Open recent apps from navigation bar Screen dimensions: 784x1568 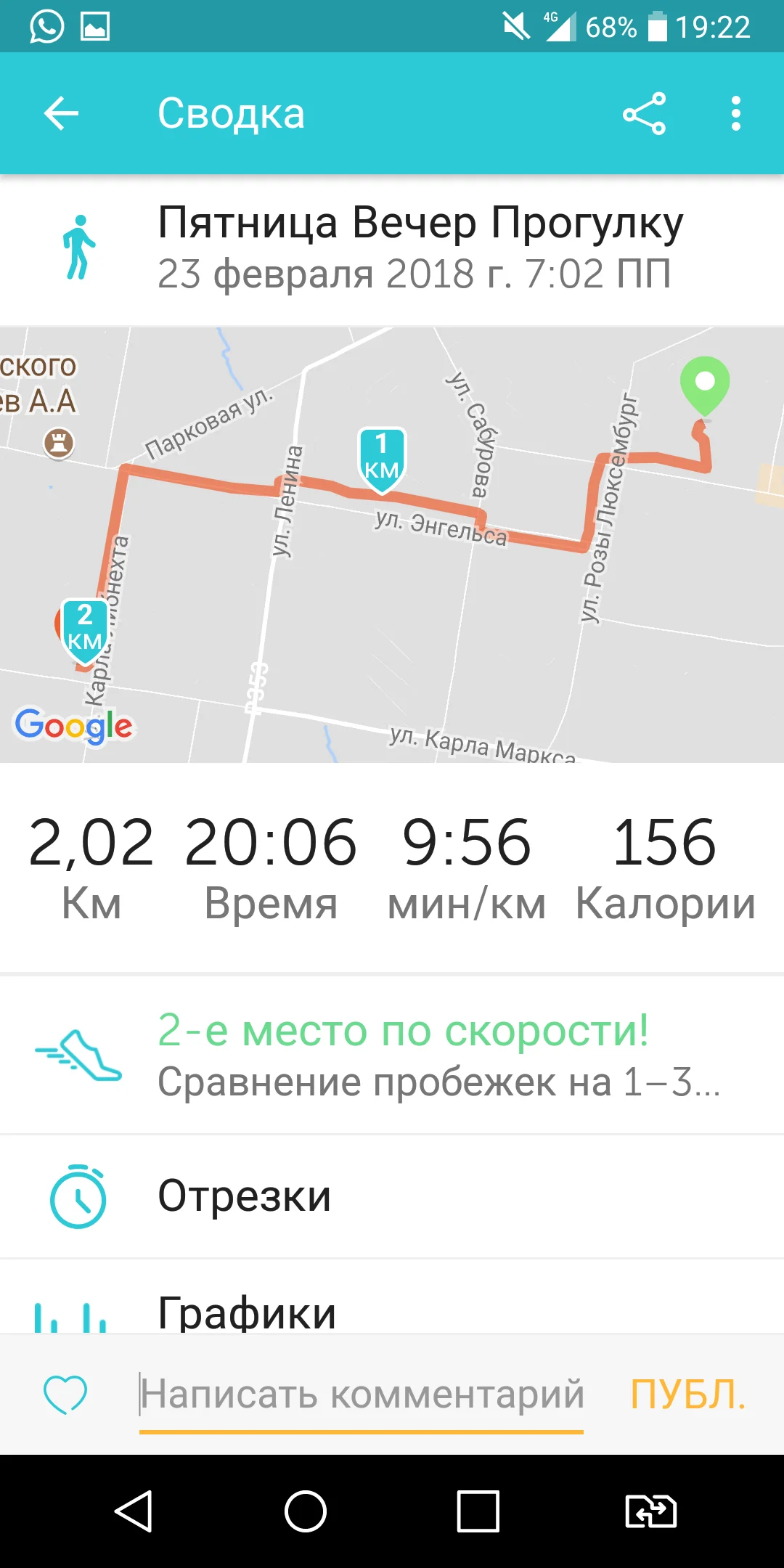[x=478, y=1511]
